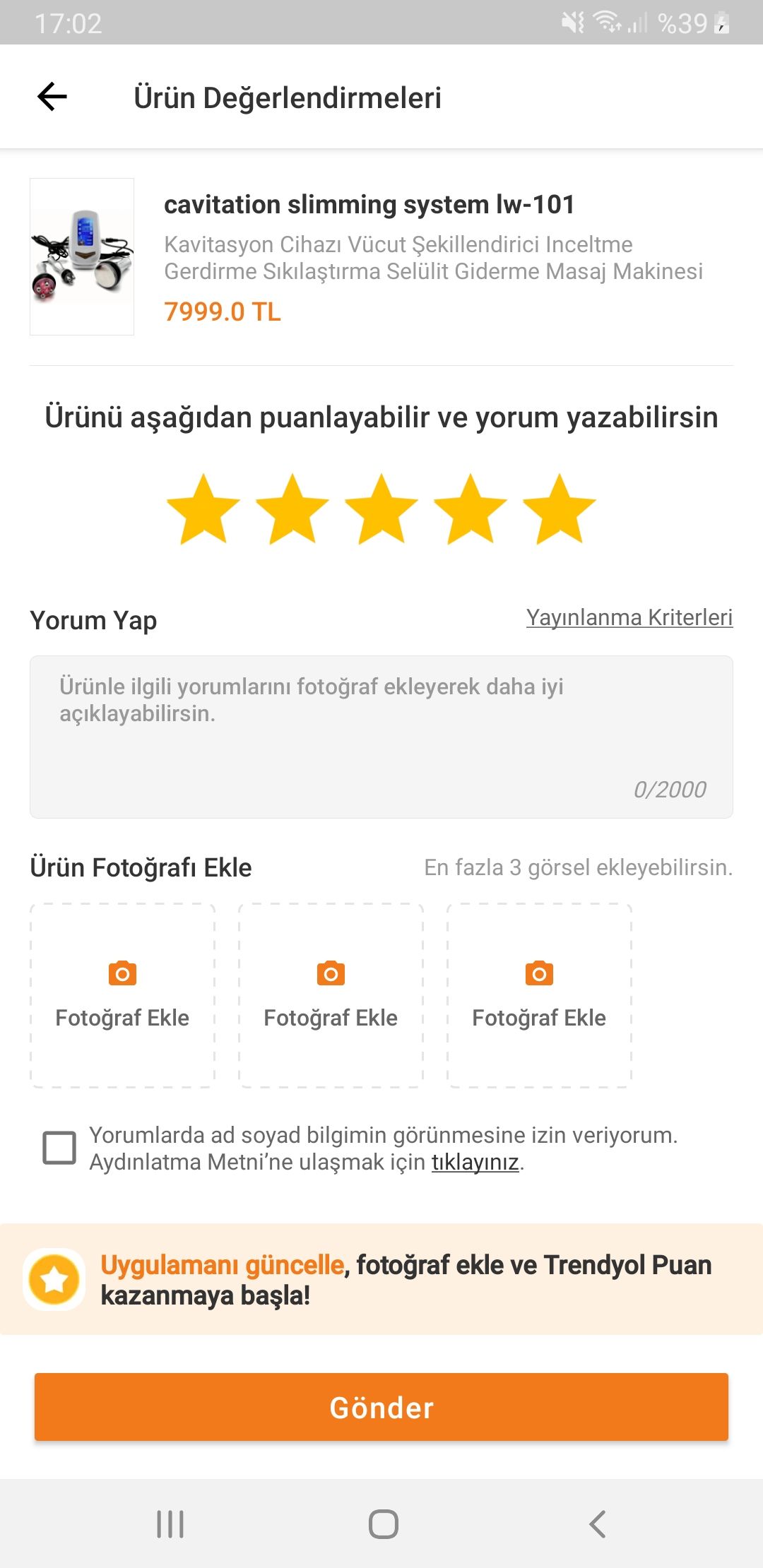This screenshot has height=1568, width=763.
Task: Rate the product three stars
Action: click(x=381, y=509)
